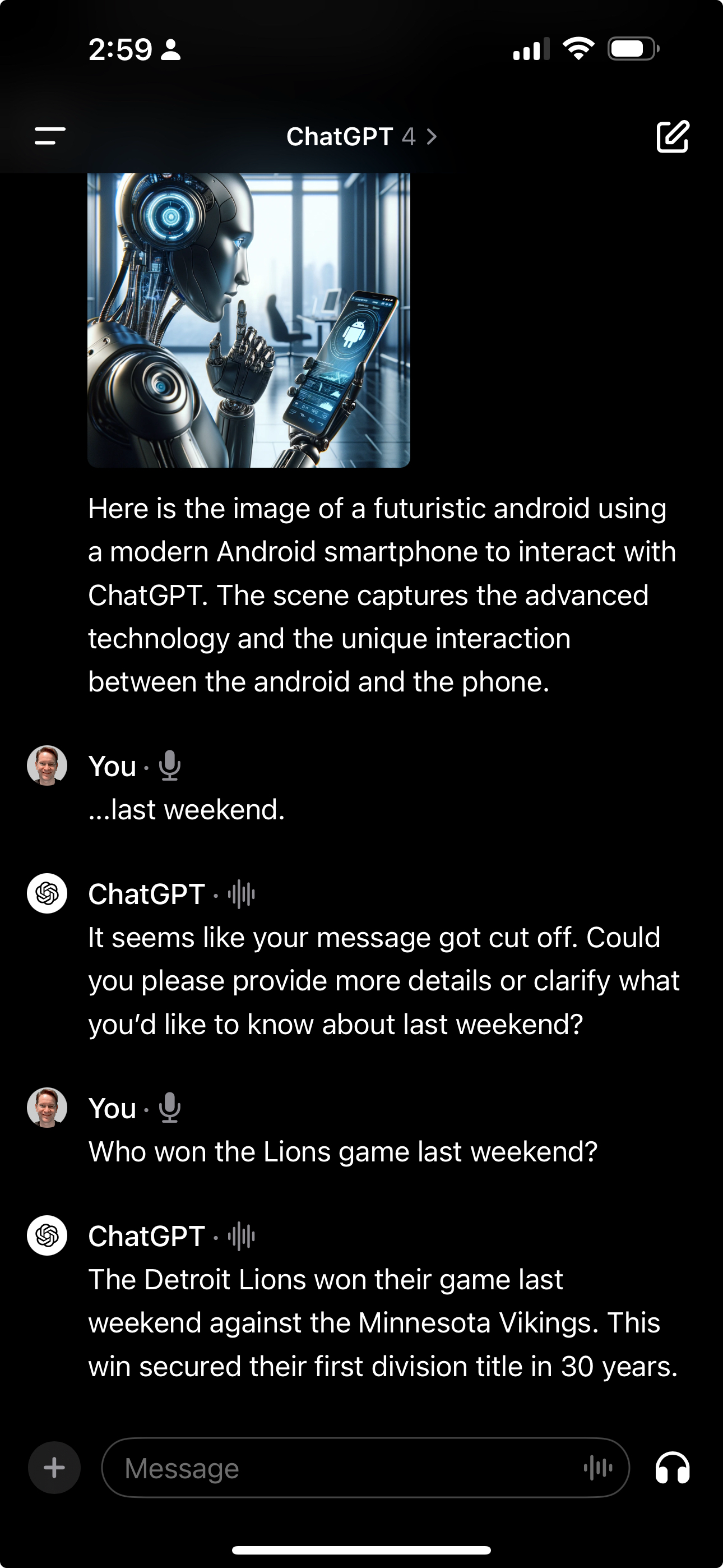Open the generated android robot image
The width and height of the screenshot is (723, 1568).
click(x=248, y=320)
